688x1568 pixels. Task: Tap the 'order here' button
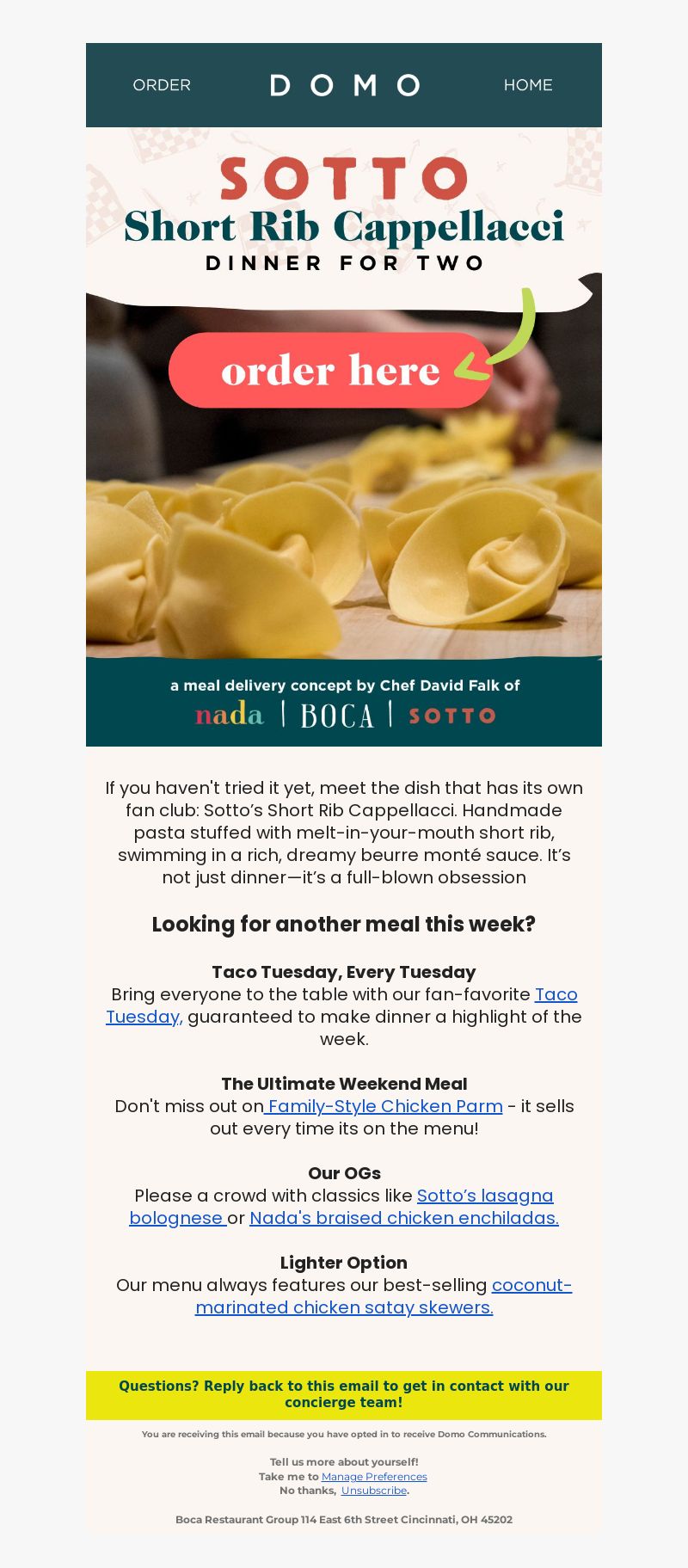click(330, 370)
